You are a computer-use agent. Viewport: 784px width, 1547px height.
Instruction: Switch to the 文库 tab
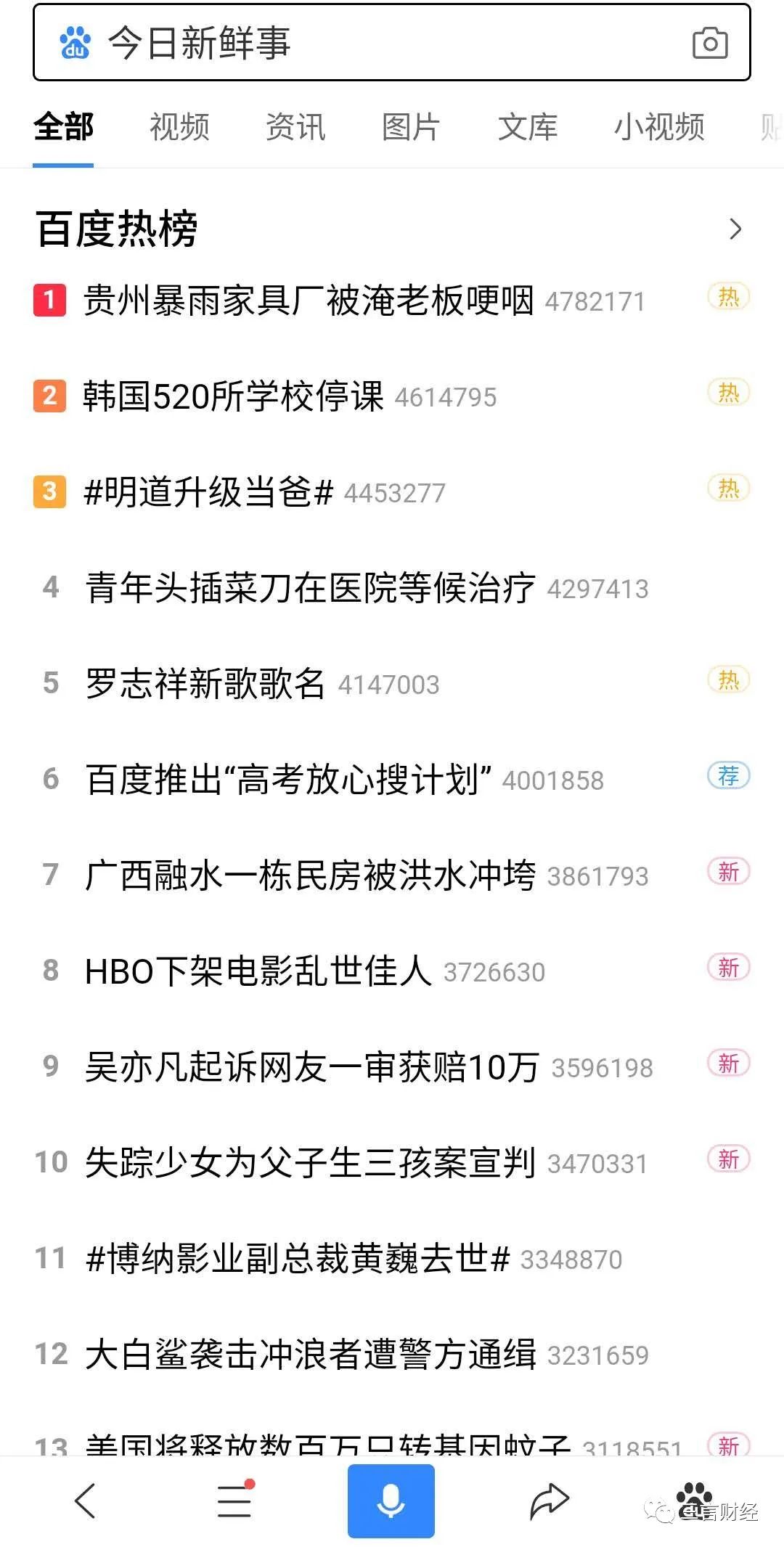coord(528,127)
